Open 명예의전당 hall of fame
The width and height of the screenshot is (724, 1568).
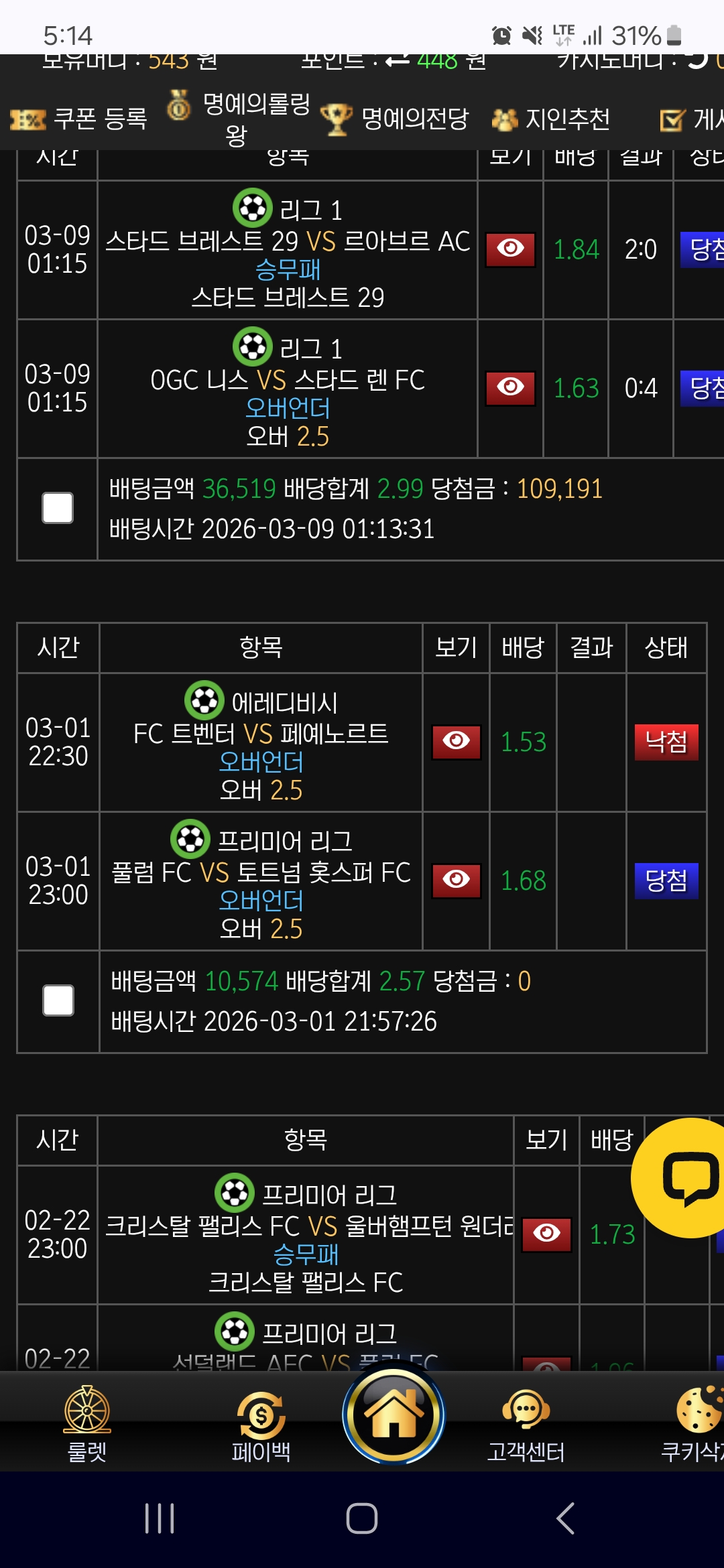click(x=396, y=119)
